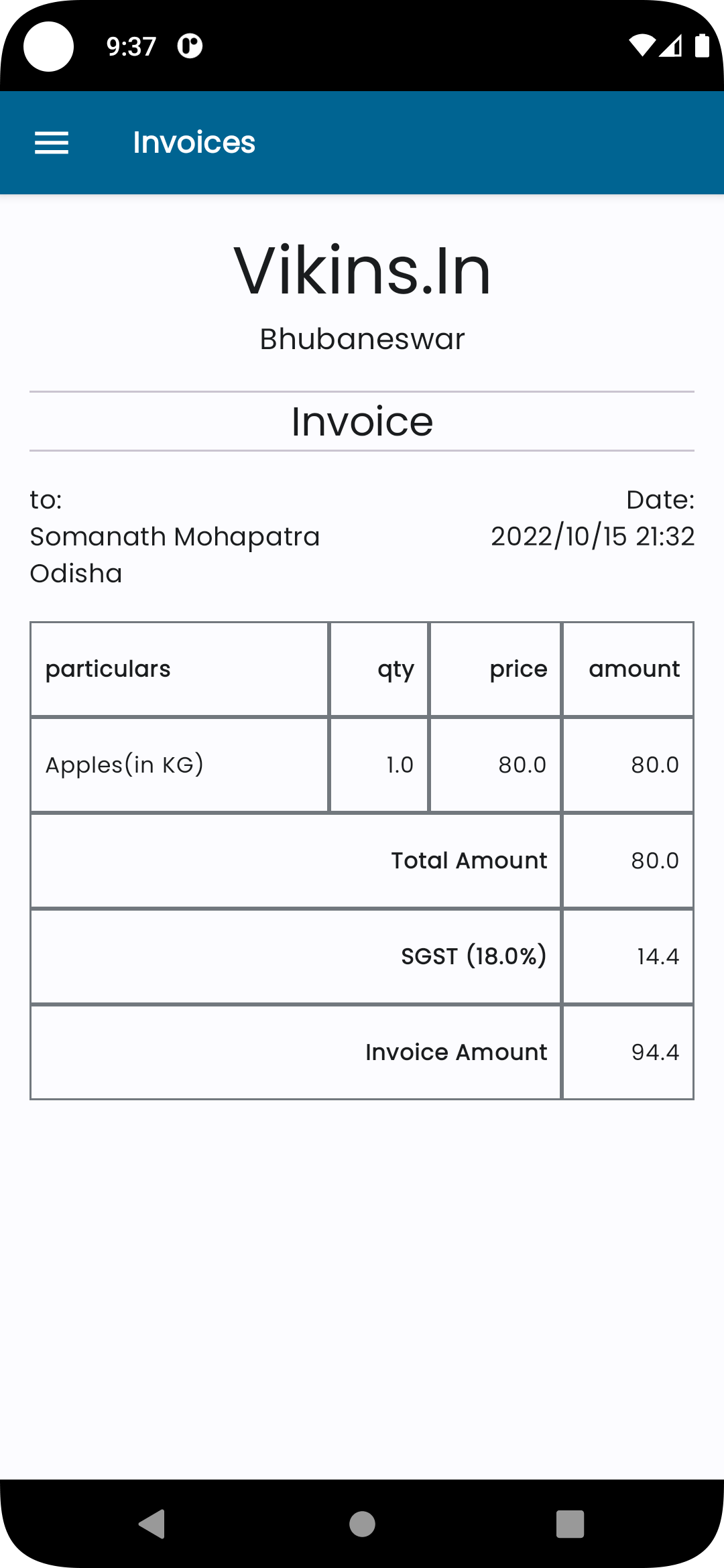Viewport: 724px width, 1568px height.
Task: Select the Apples(in KG) line item
Action: (125, 764)
